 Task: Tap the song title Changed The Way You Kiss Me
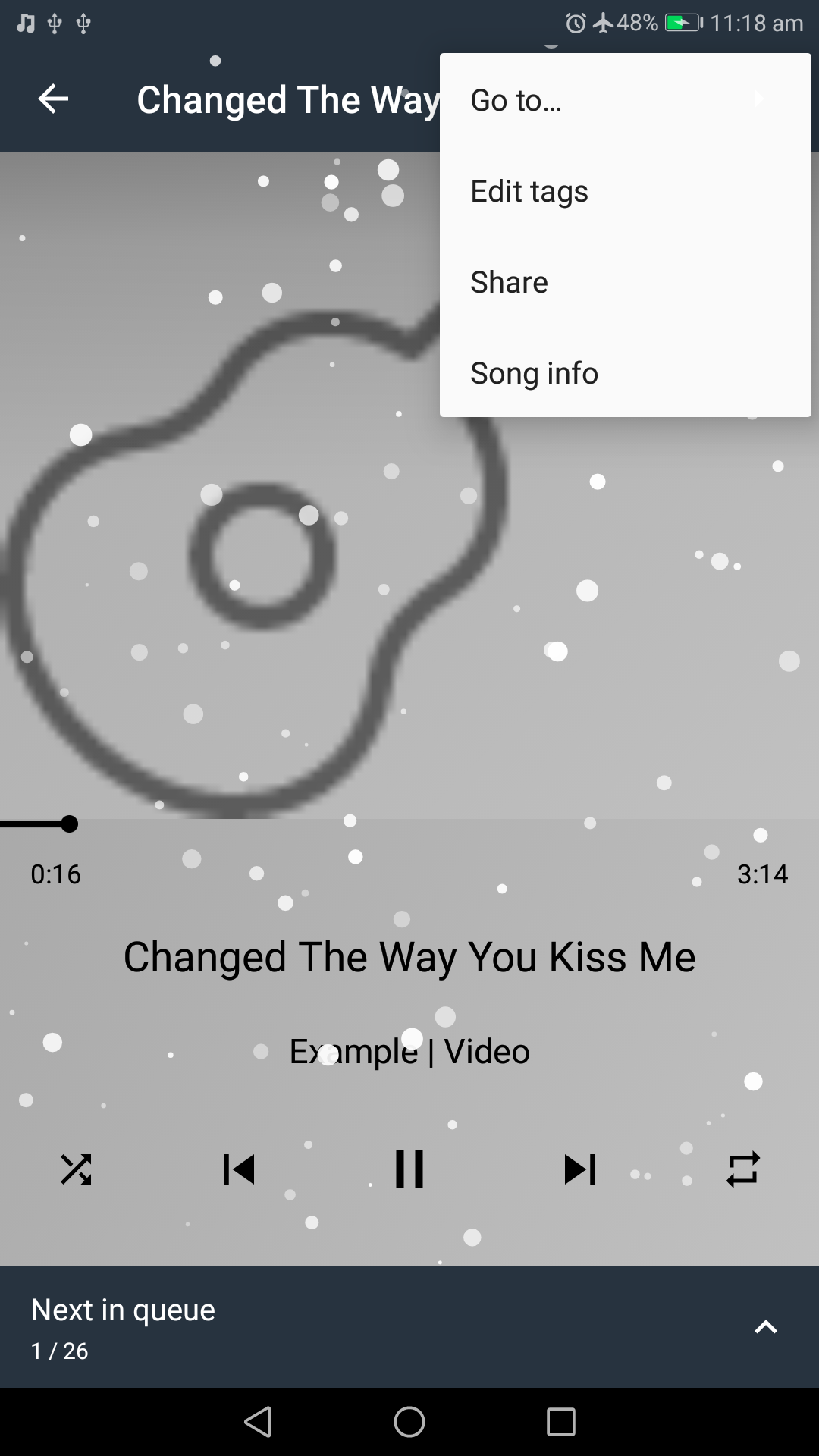pyautogui.click(x=409, y=956)
